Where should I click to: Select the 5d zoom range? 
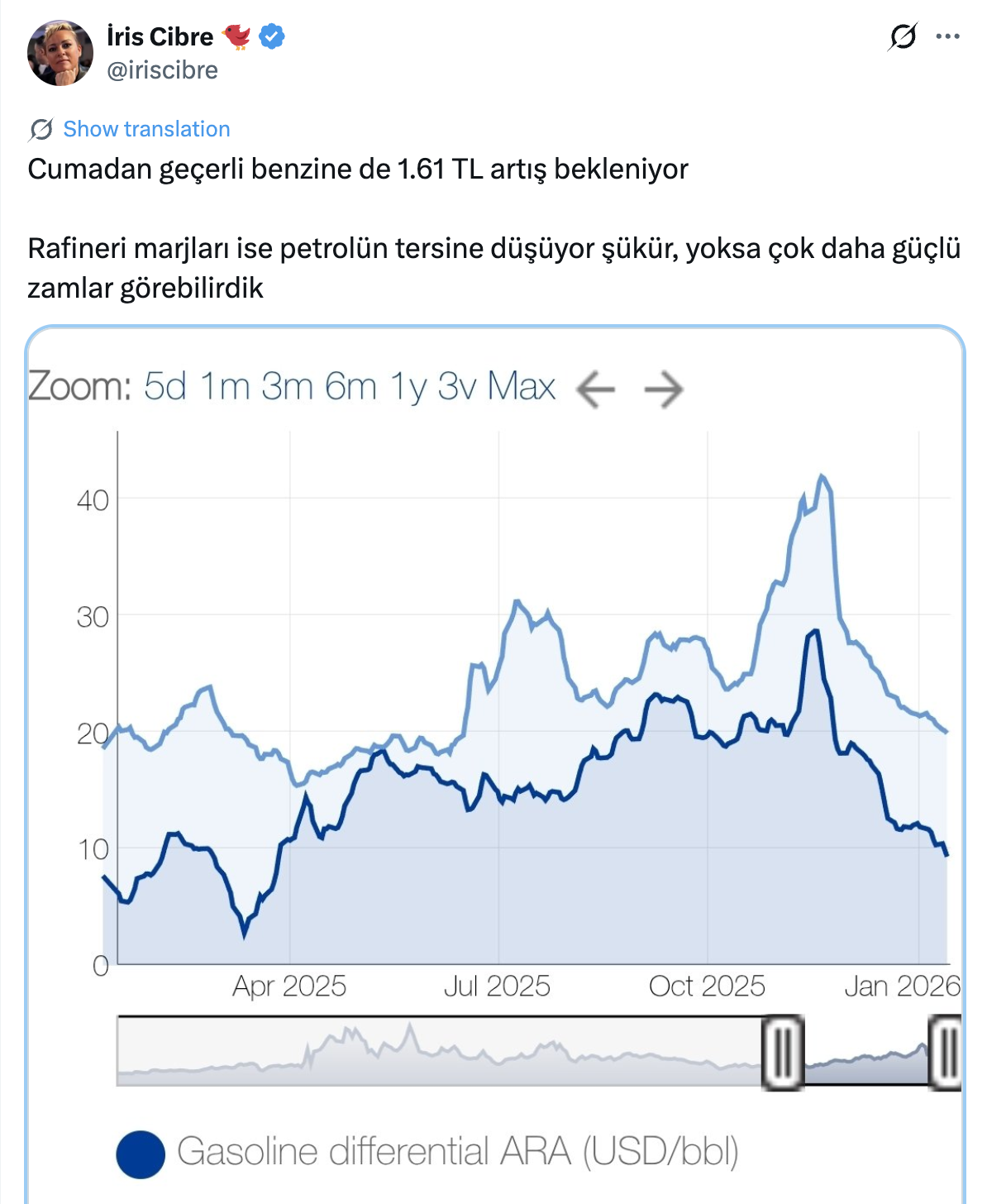[x=166, y=385]
